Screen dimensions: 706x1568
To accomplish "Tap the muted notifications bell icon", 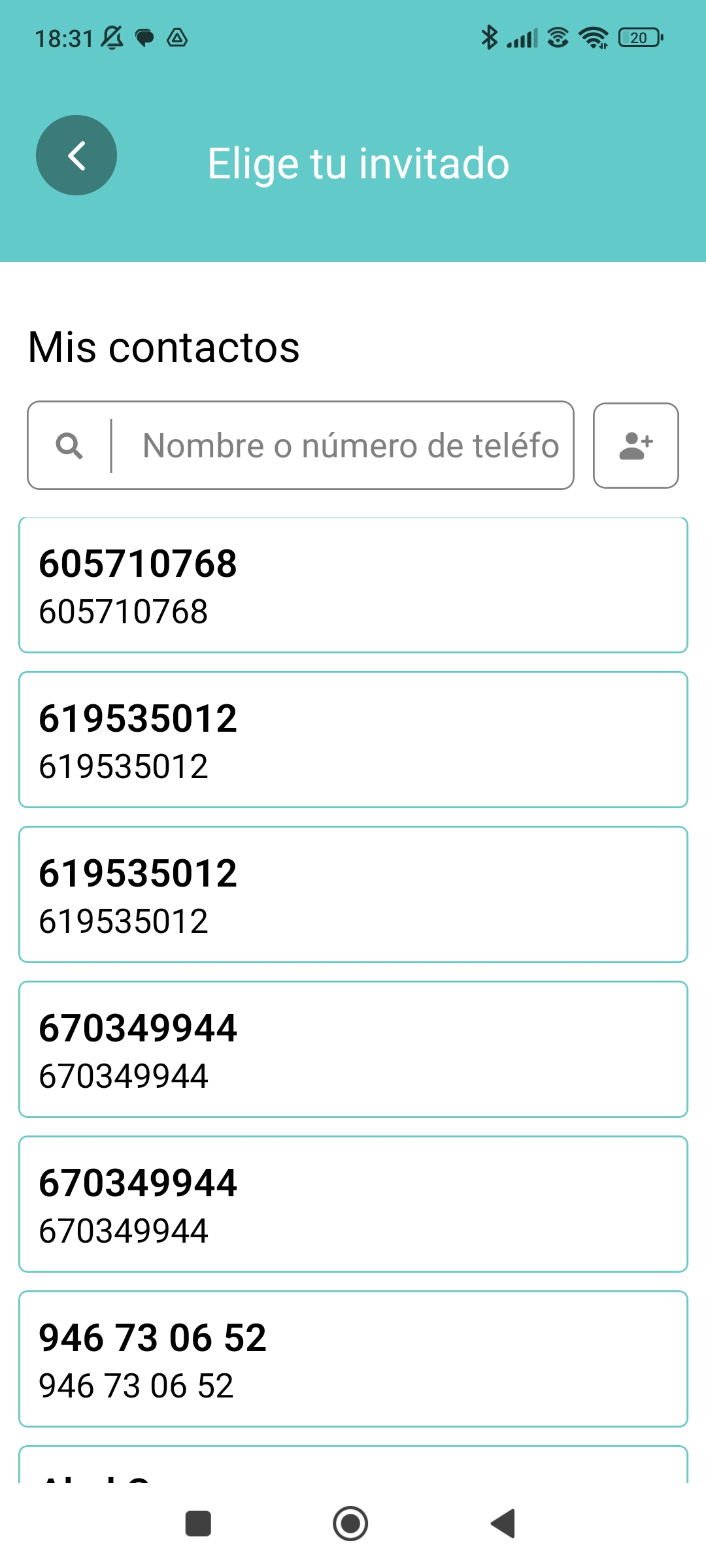I will point(111,37).
